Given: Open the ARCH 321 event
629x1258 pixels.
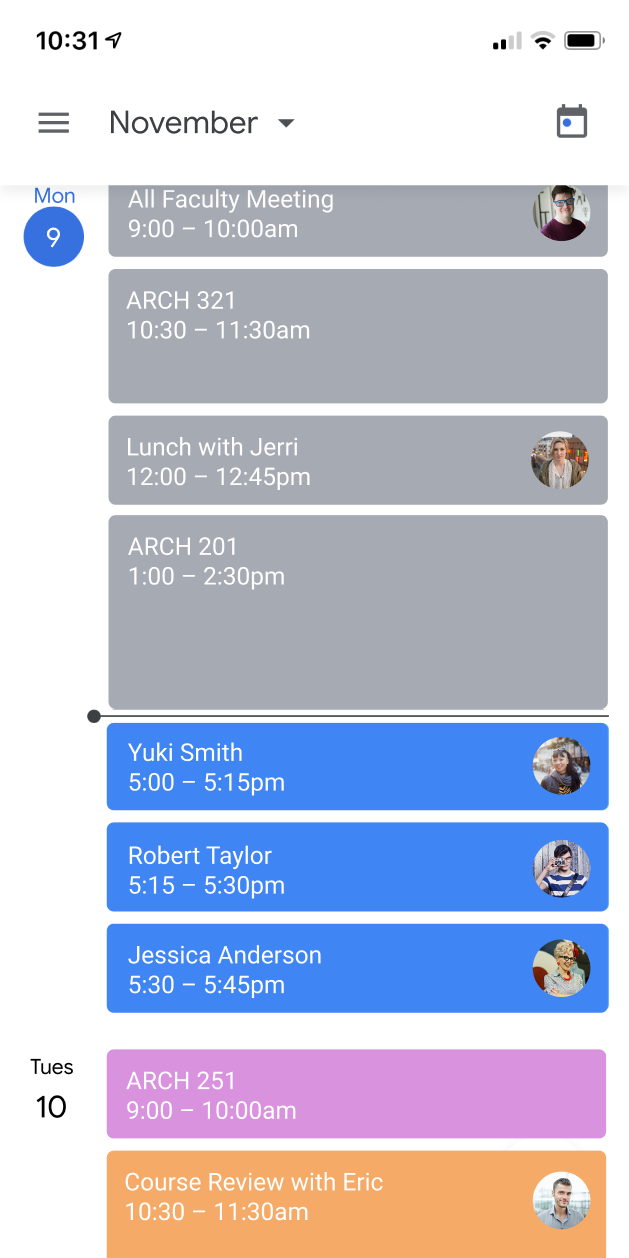Looking at the screenshot, I should point(358,336).
